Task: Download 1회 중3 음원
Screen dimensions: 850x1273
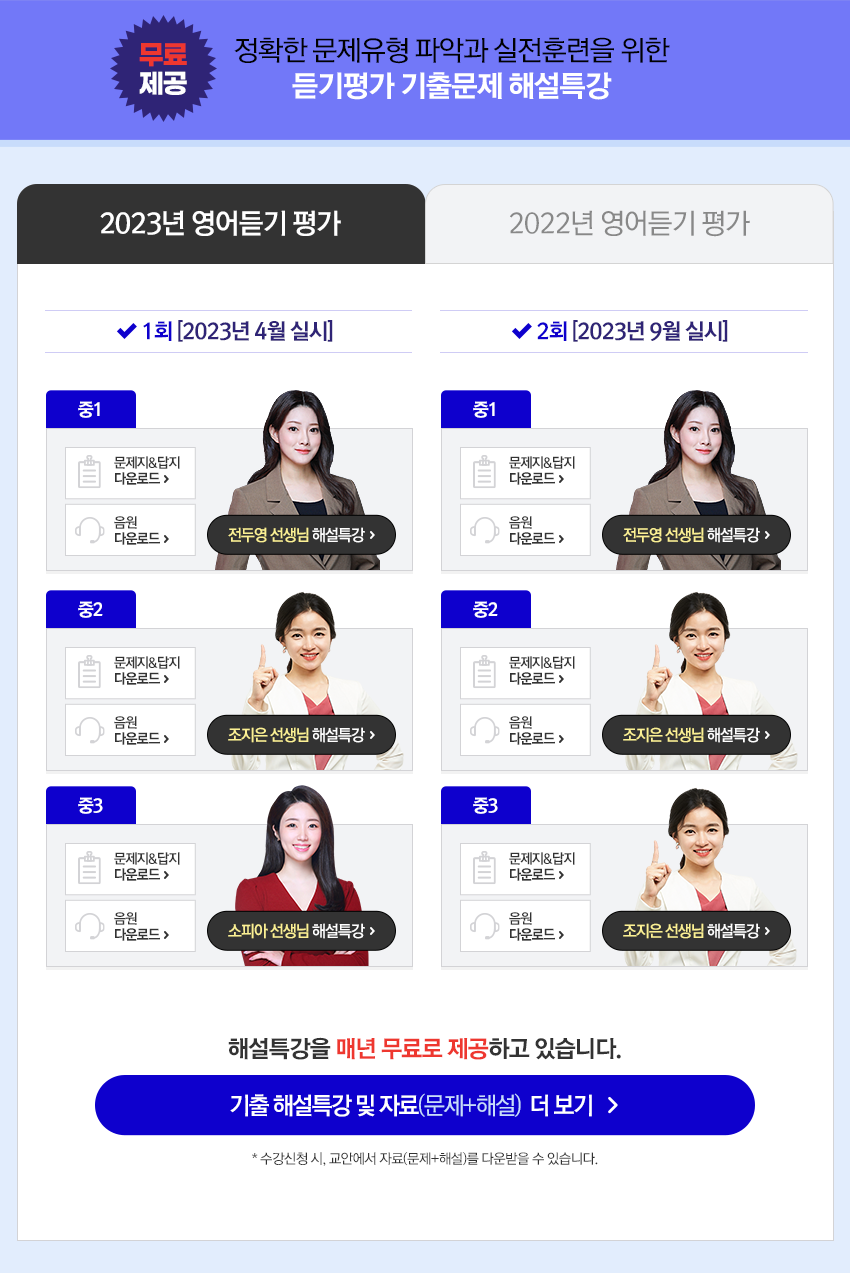Action: 130,926
